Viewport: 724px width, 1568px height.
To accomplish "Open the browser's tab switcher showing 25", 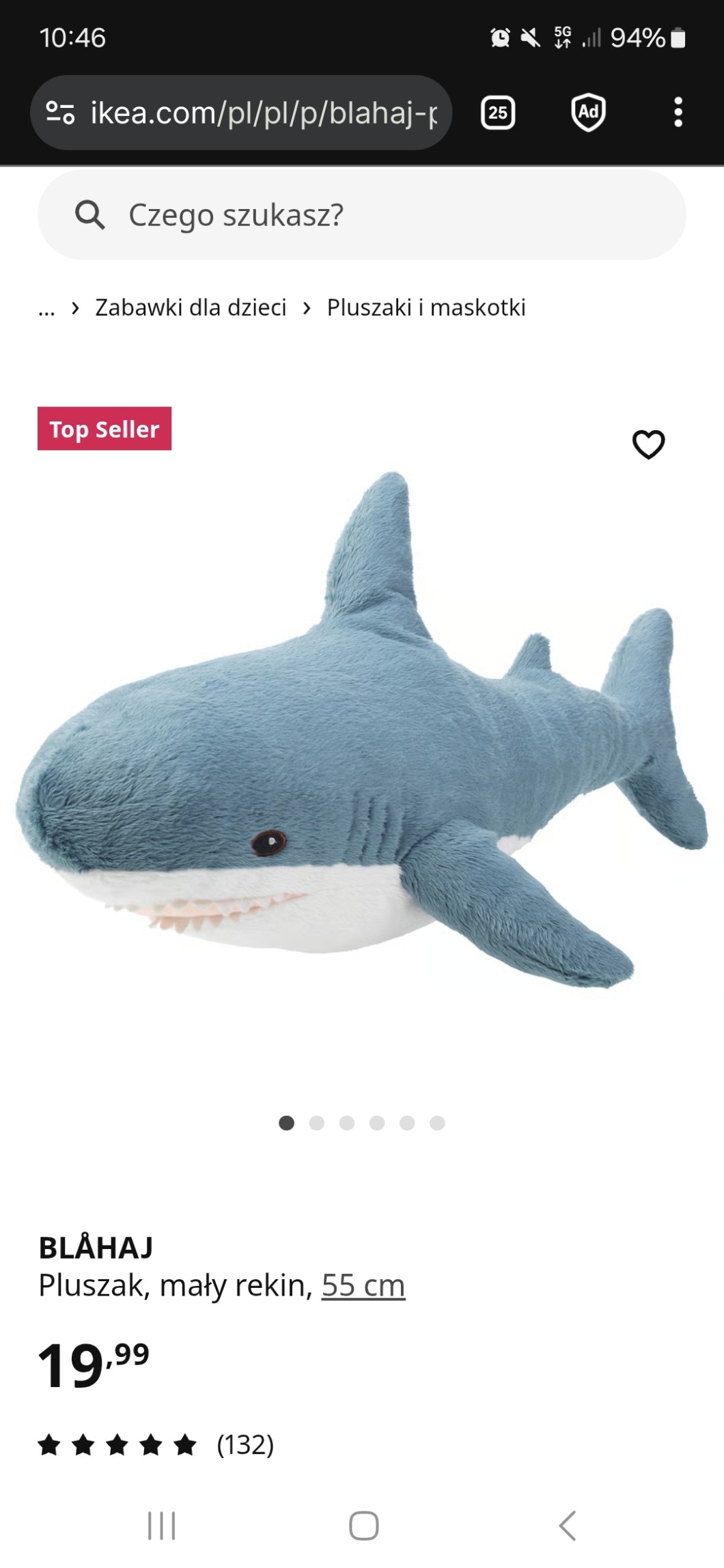I will coord(498,112).
